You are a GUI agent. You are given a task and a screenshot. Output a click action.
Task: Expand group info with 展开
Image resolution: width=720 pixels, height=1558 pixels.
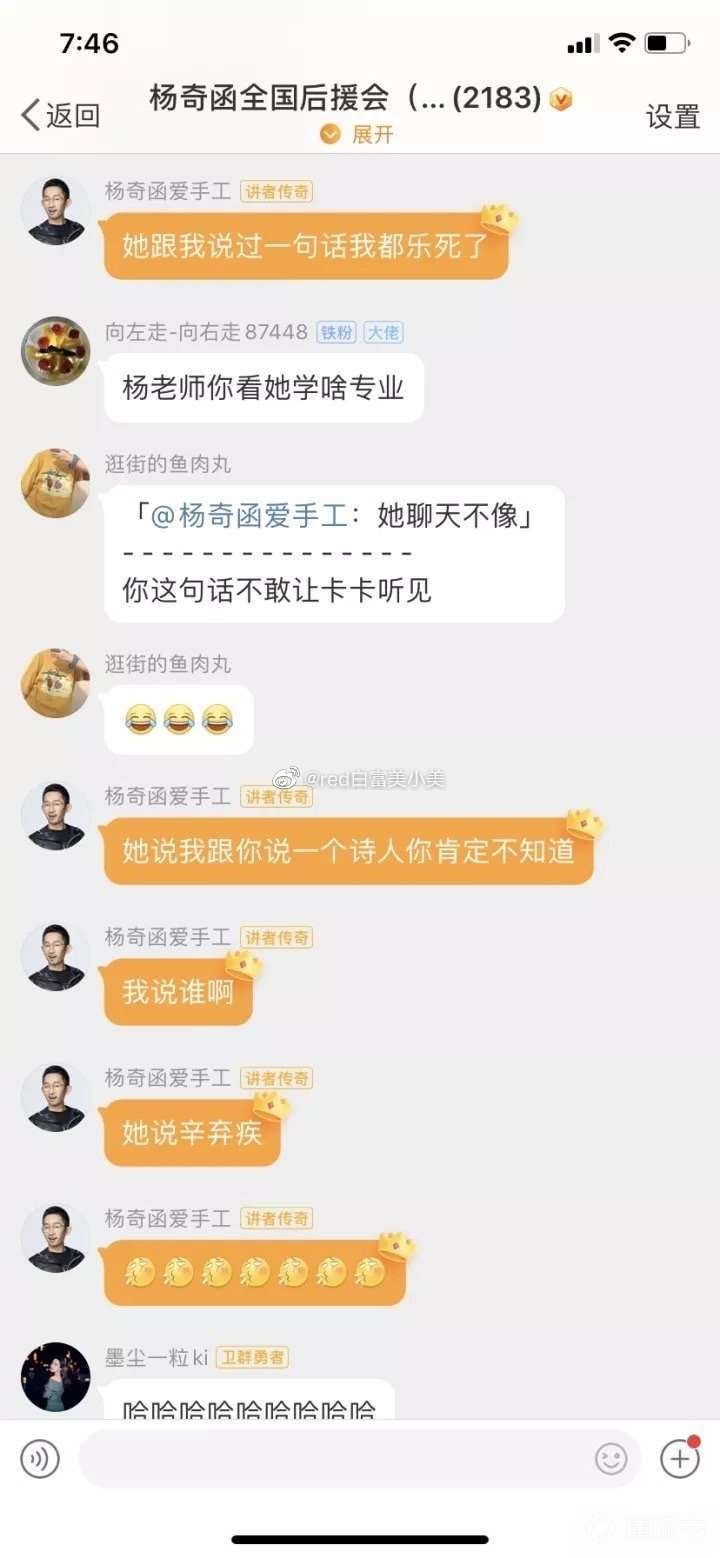point(358,134)
